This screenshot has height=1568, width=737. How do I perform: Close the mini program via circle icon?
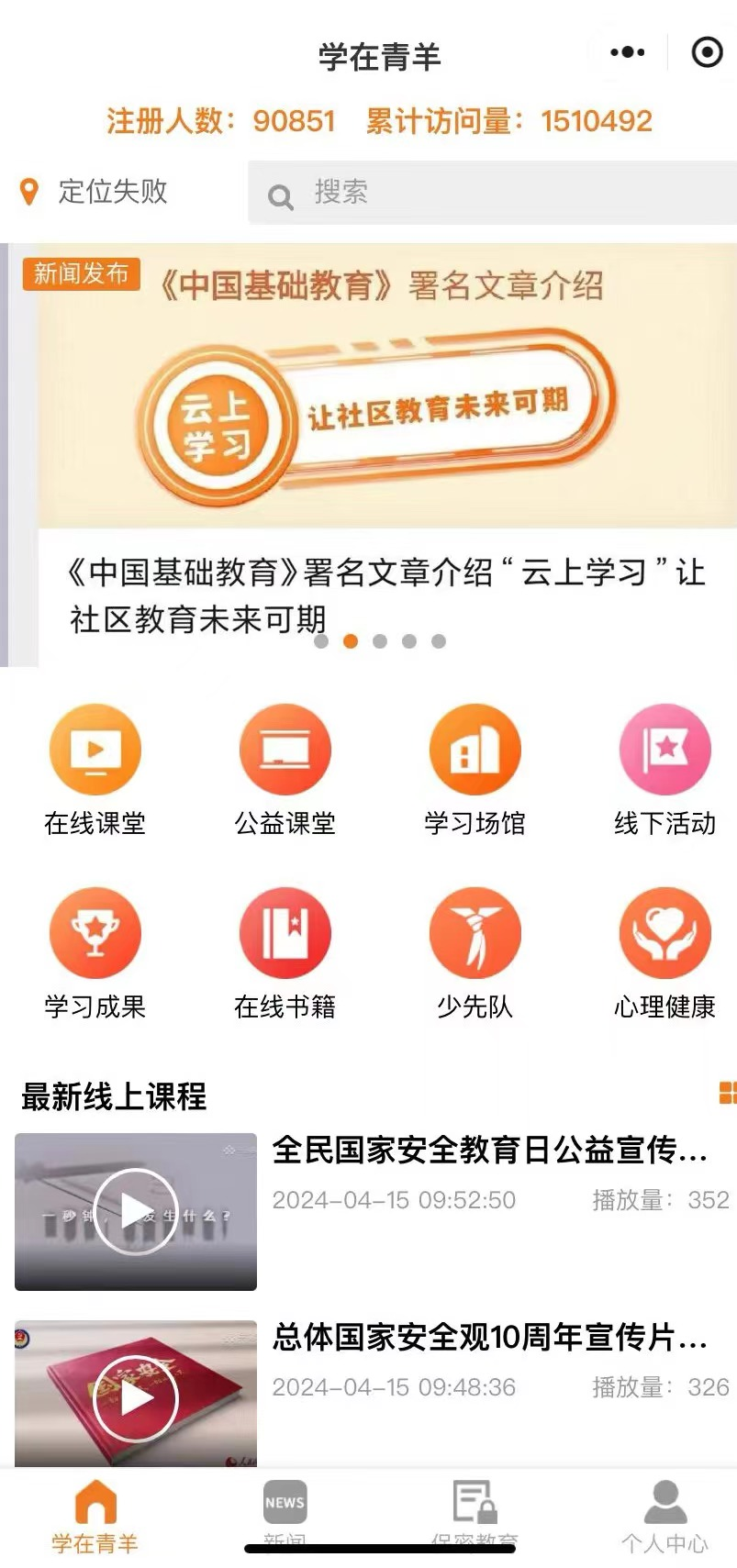(x=706, y=52)
